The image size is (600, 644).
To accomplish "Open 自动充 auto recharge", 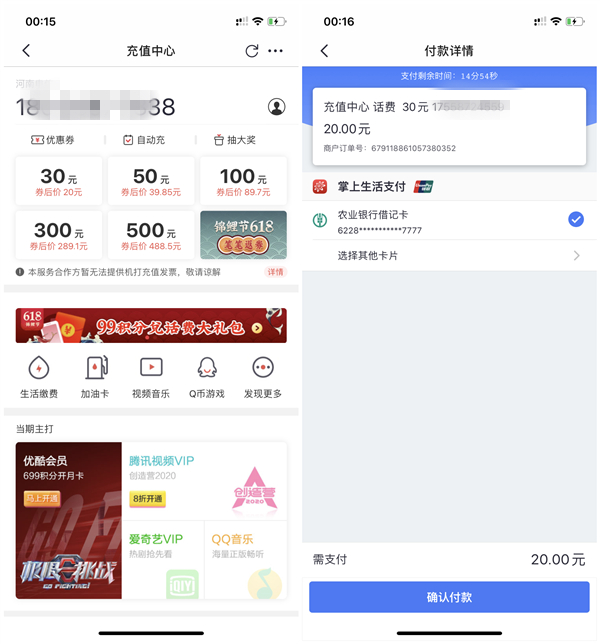I will [148, 140].
